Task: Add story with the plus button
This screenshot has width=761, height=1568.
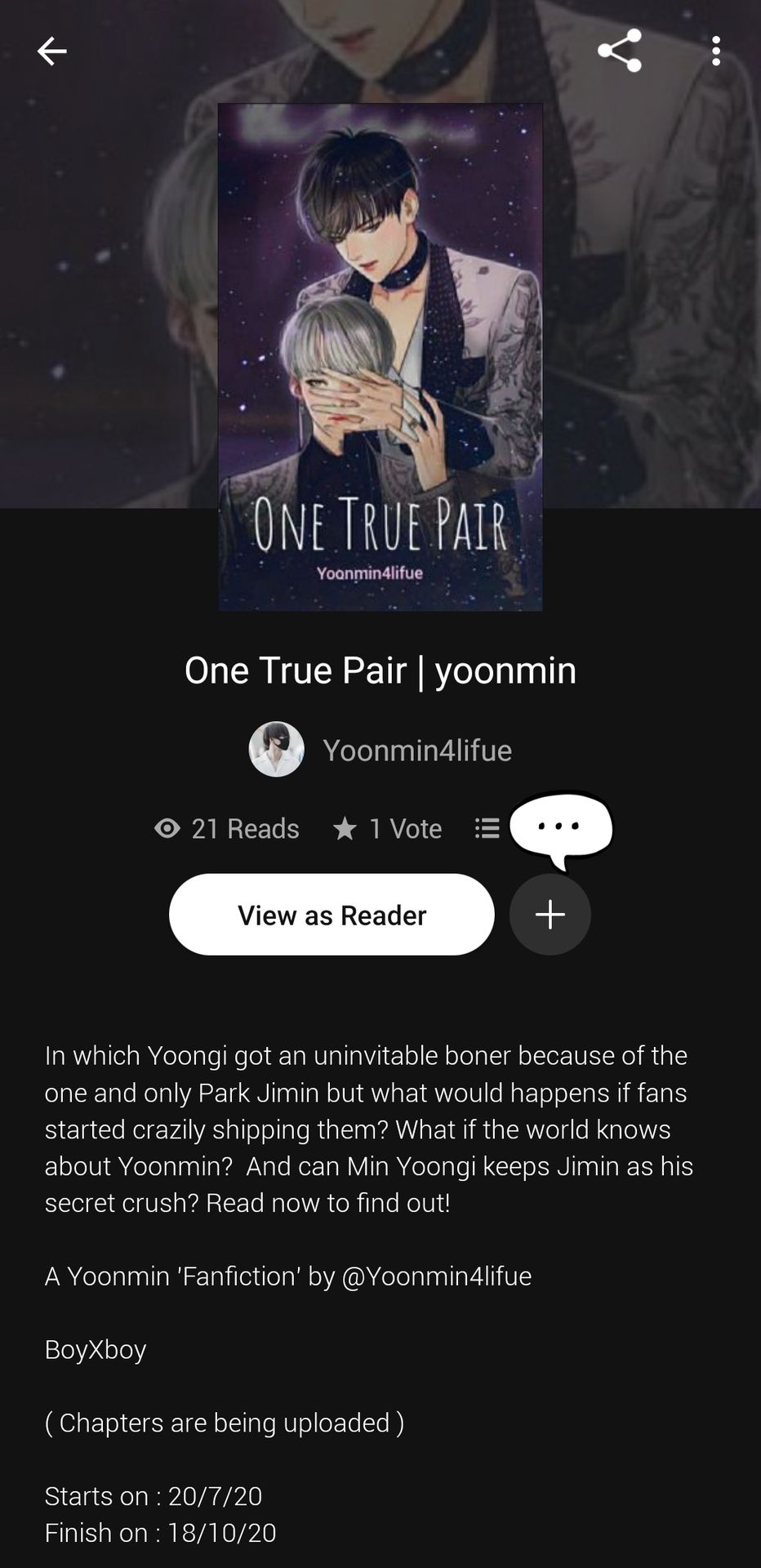Action: tap(550, 915)
